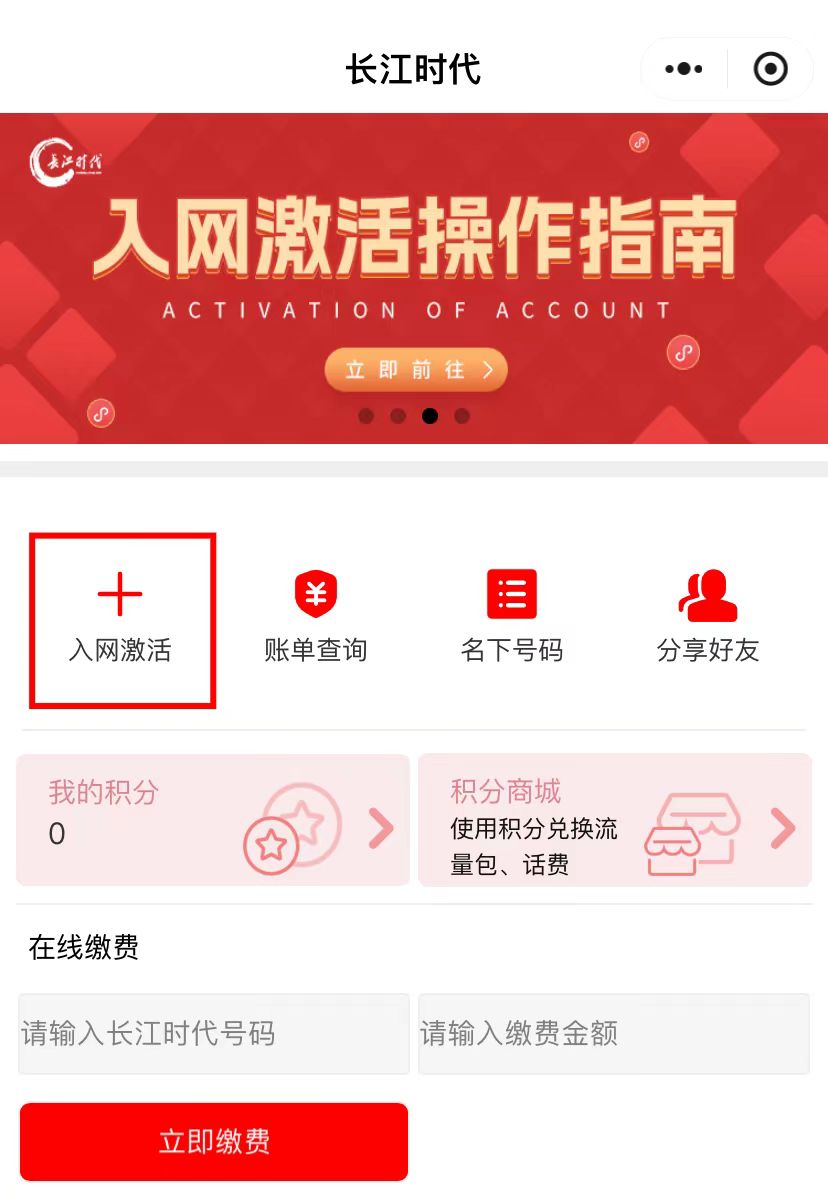View 名下号码 list

coord(511,620)
